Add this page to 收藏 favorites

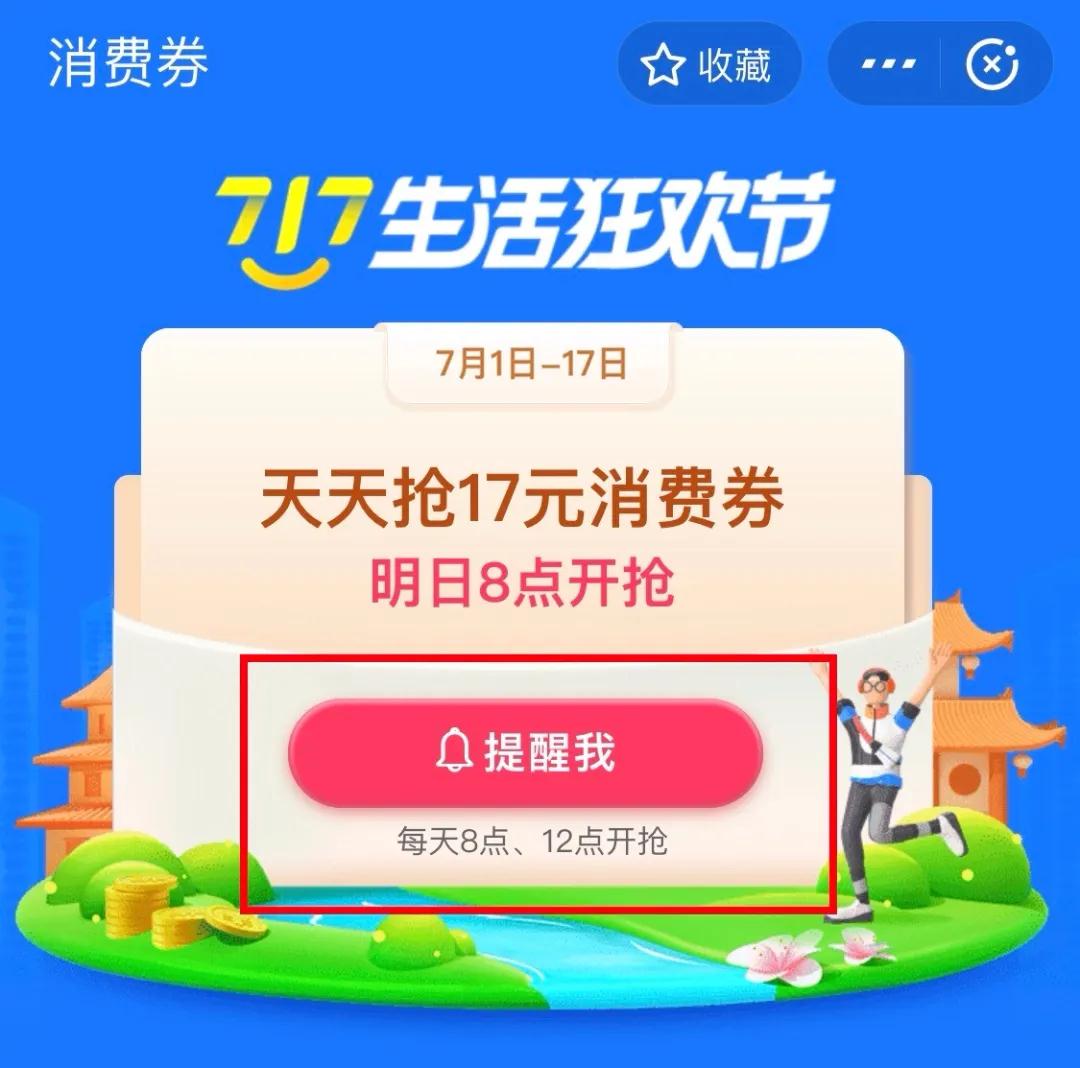tap(709, 66)
